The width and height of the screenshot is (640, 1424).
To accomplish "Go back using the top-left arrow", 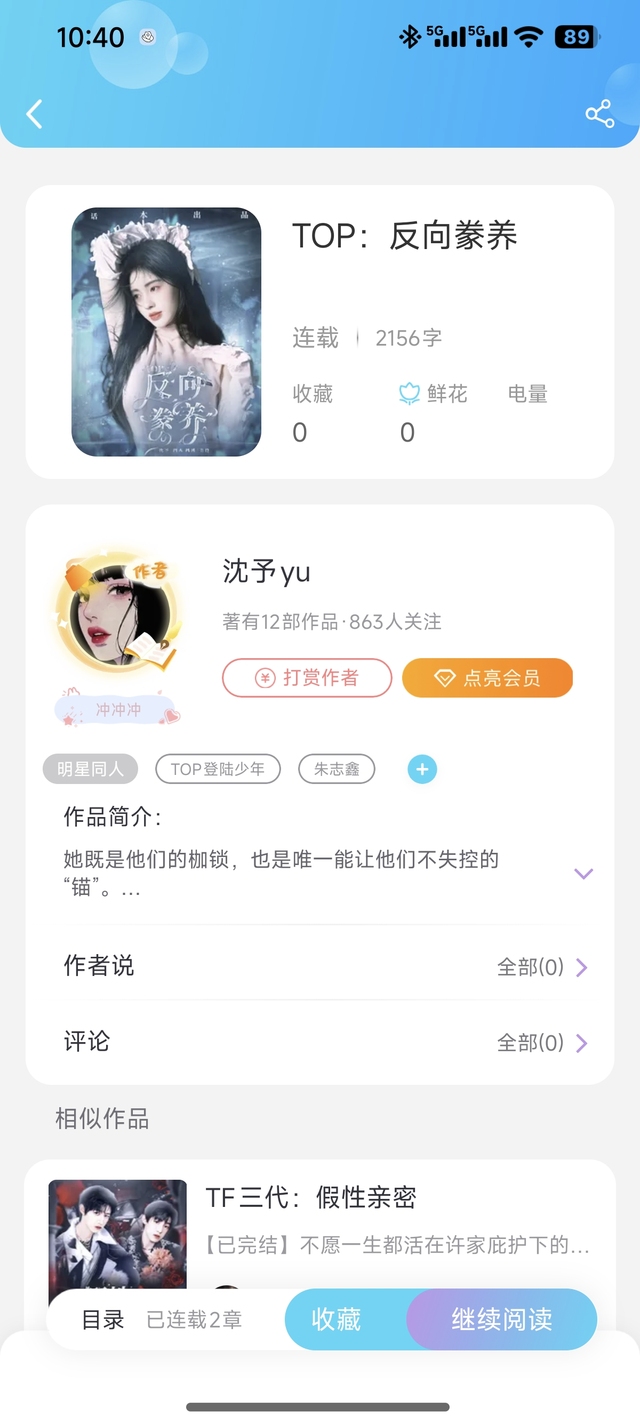I will tap(35, 114).
